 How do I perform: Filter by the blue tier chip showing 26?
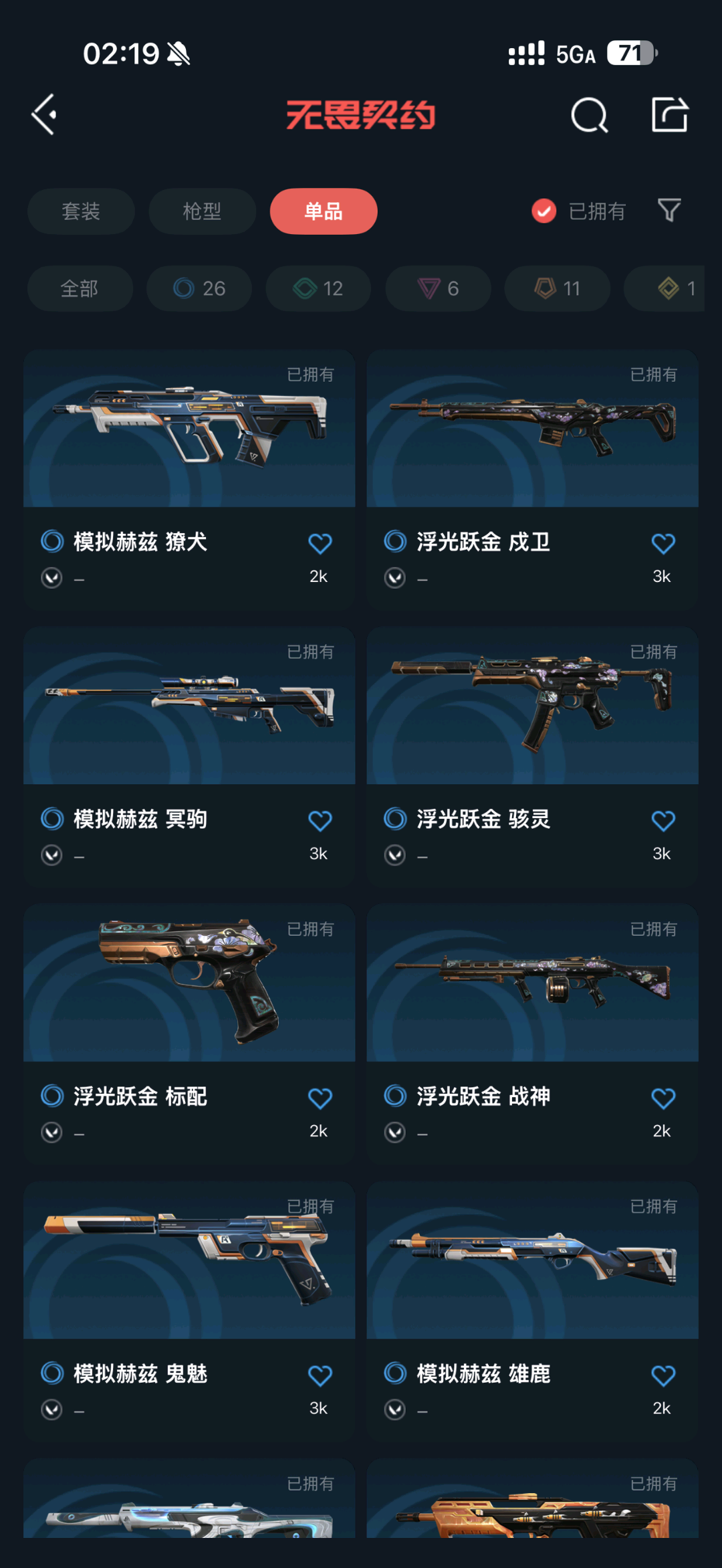pyautogui.click(x=199, y=288)
